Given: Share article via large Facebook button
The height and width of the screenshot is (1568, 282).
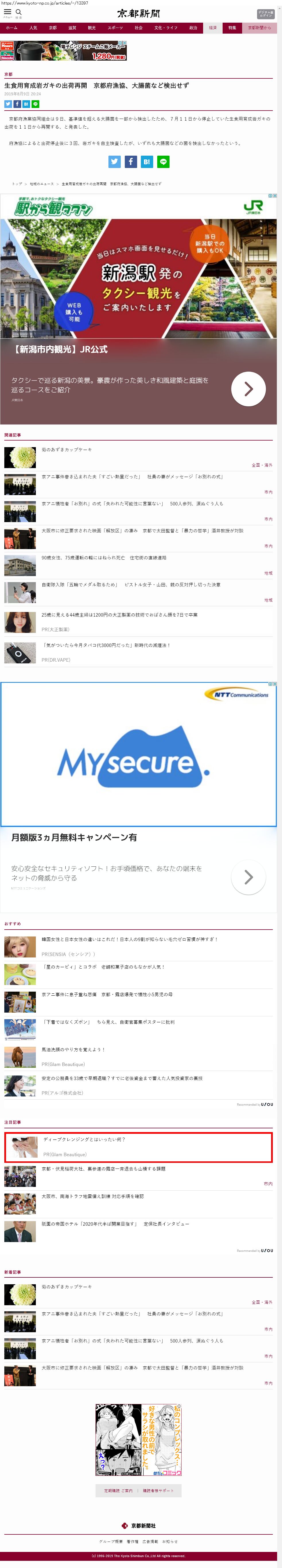Looking at the screenshot, I should (131, 161).
